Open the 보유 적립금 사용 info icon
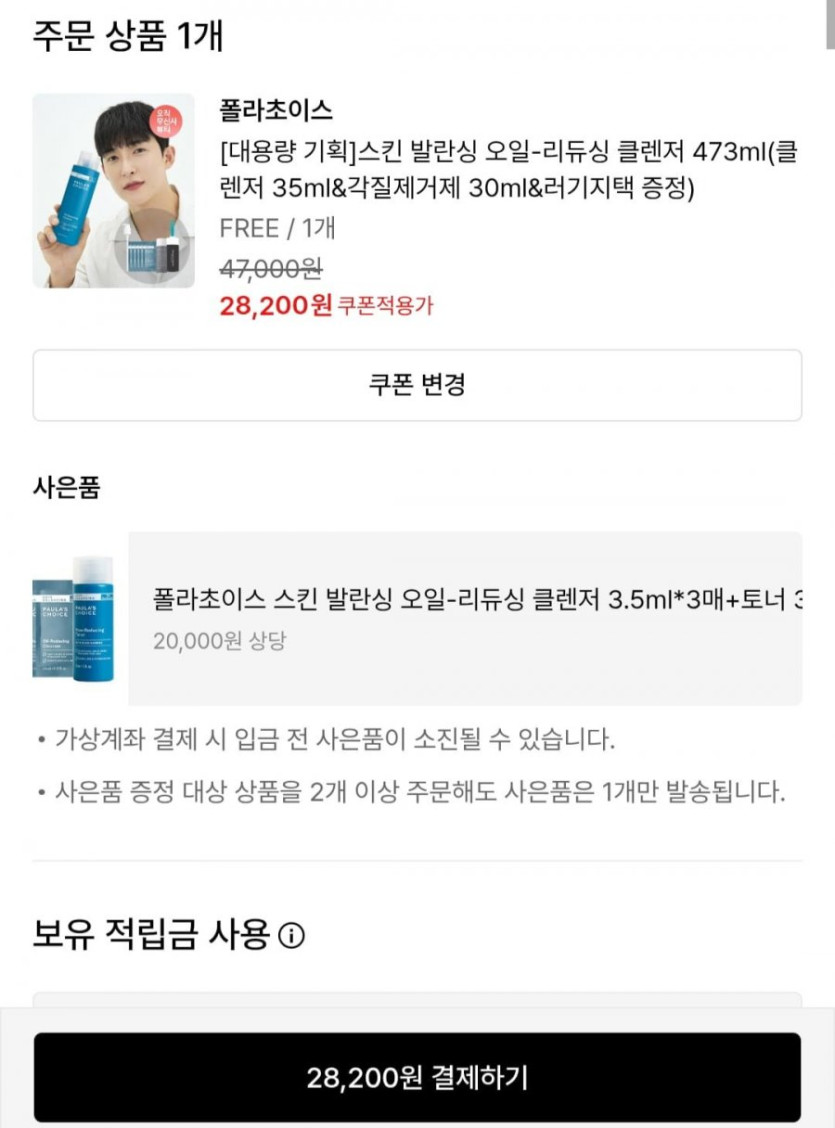835x1128 pixels. pos(291,936)
